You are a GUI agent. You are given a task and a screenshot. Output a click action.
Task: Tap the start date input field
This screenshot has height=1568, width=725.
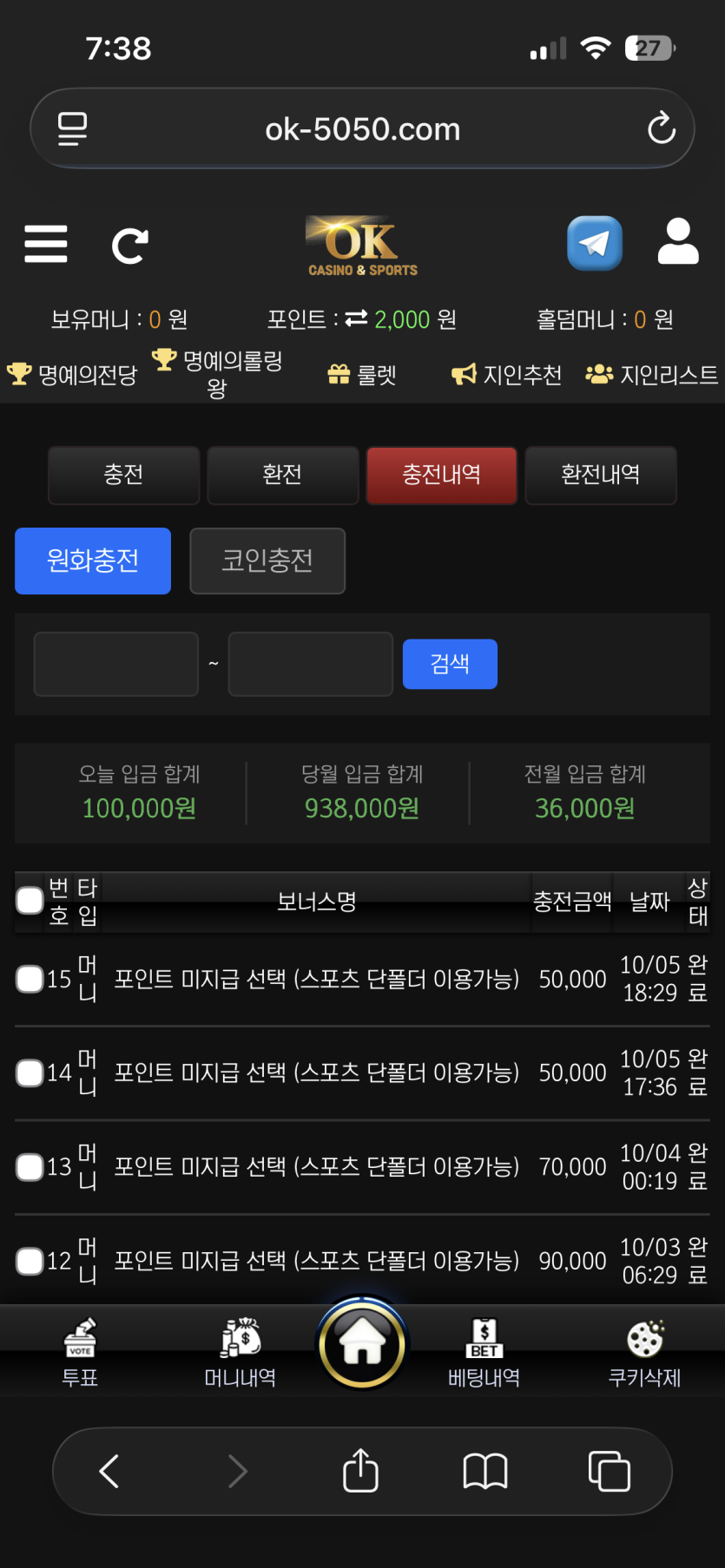point(116,664)
